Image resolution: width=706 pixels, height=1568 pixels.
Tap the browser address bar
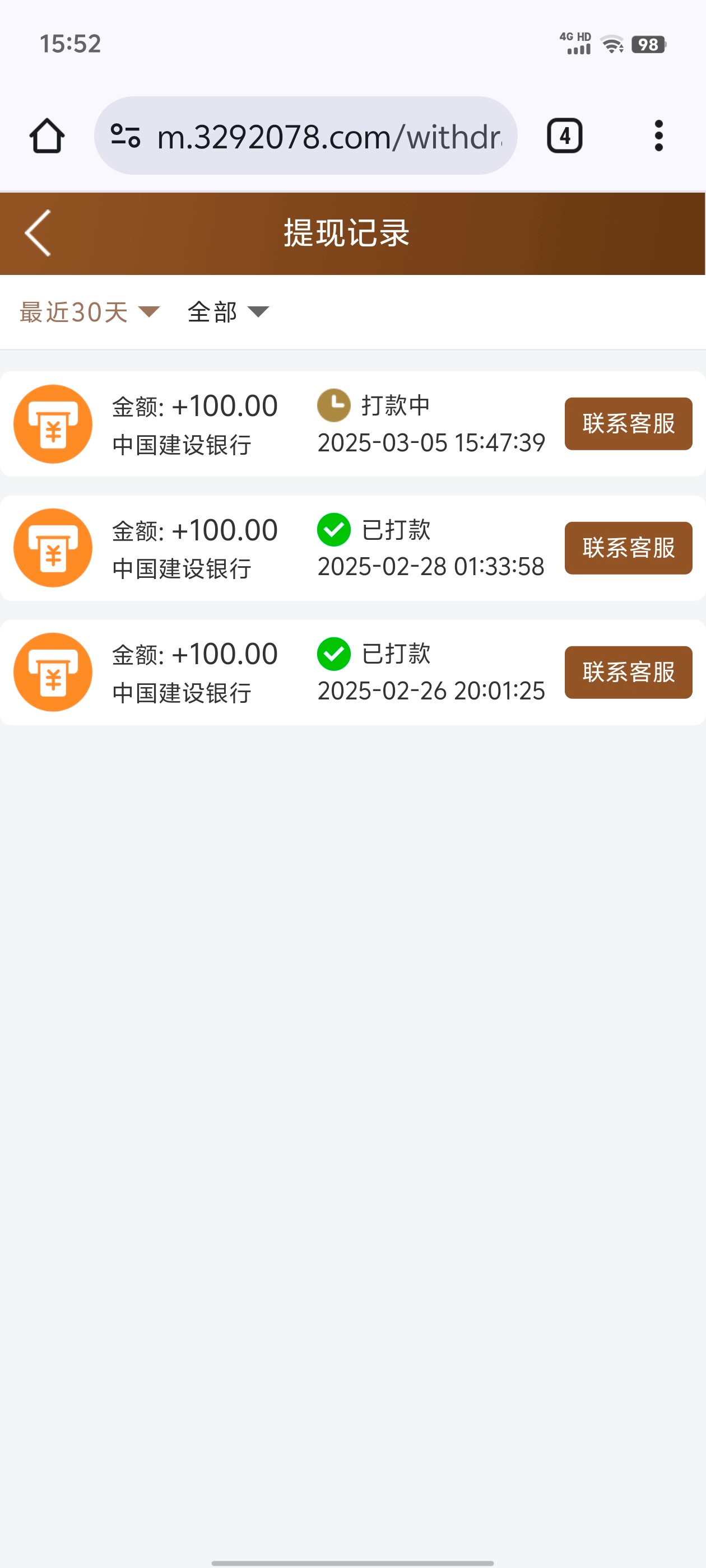click(x=329, y=136)
